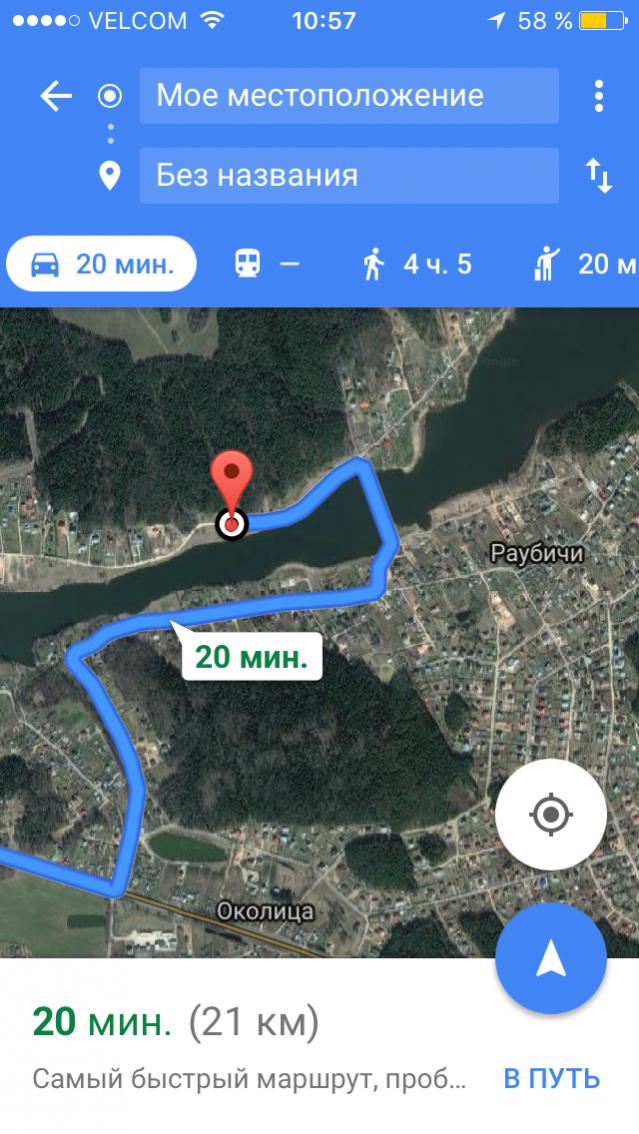Image resolution: width=639 pixels, height=1134 pixels.
Task: Select the driving mode, 20 мин.
Action: [x=102, y=264]
